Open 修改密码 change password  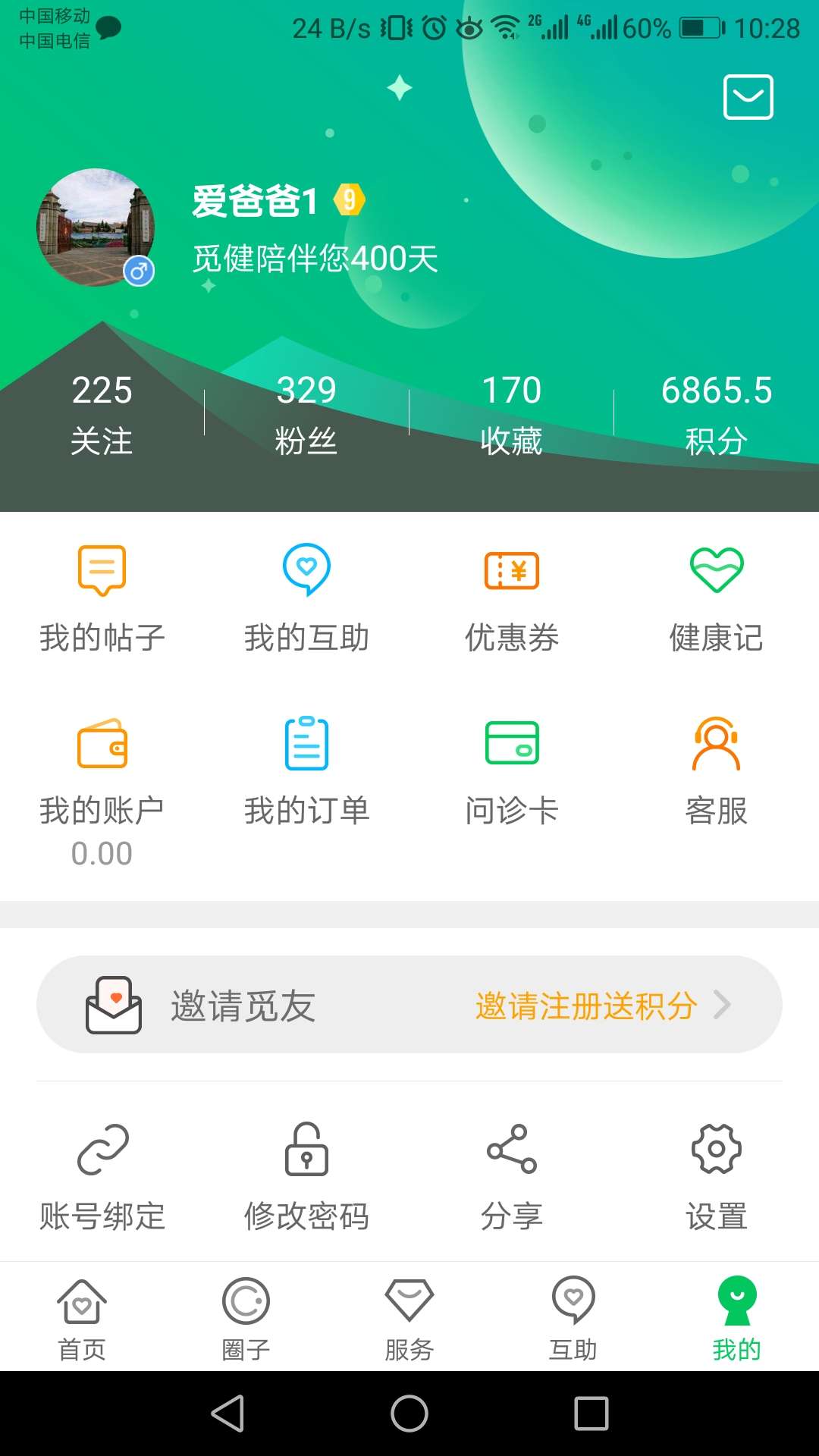pyautogui.click(x=306, y=1175)
